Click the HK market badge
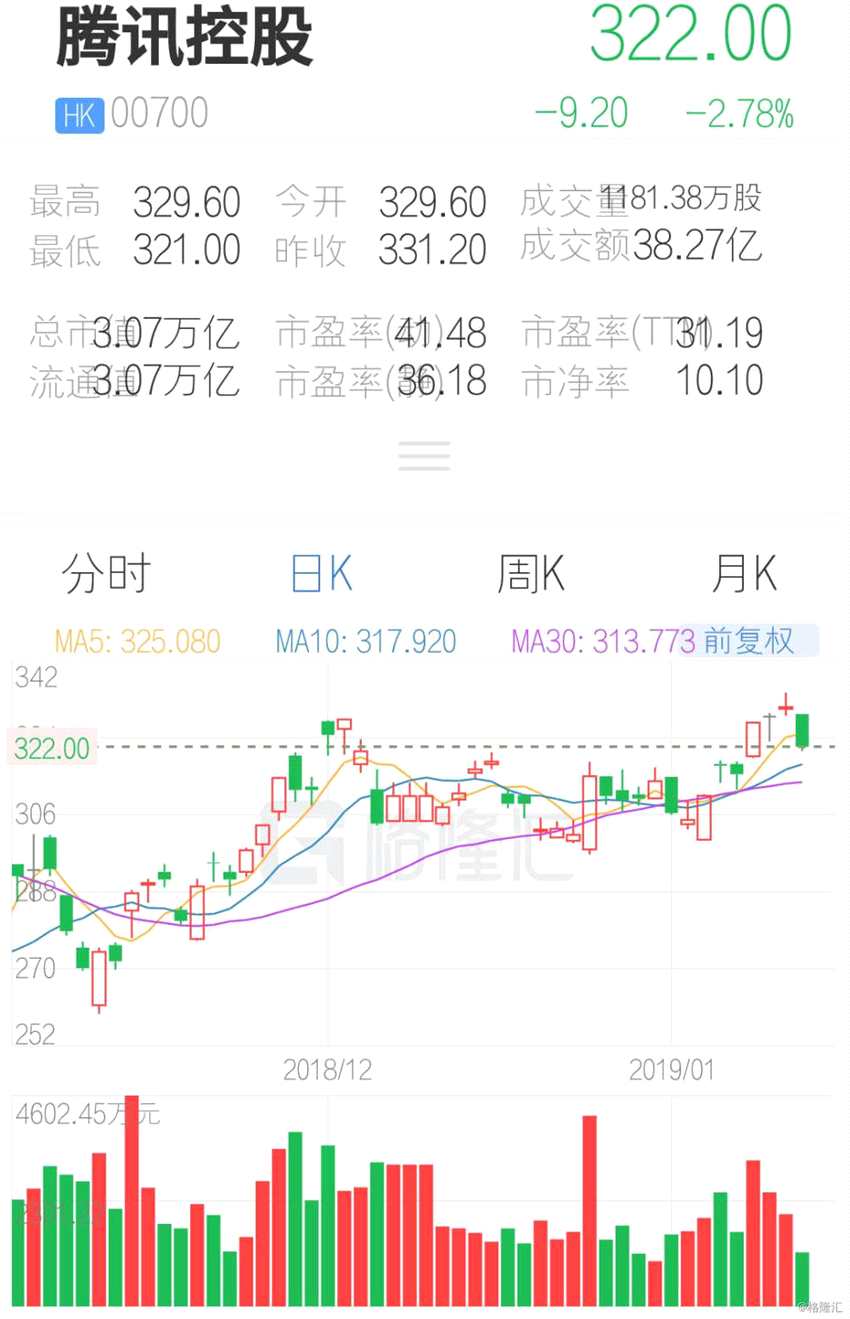 pyautogui.click(x=78, y=114)
